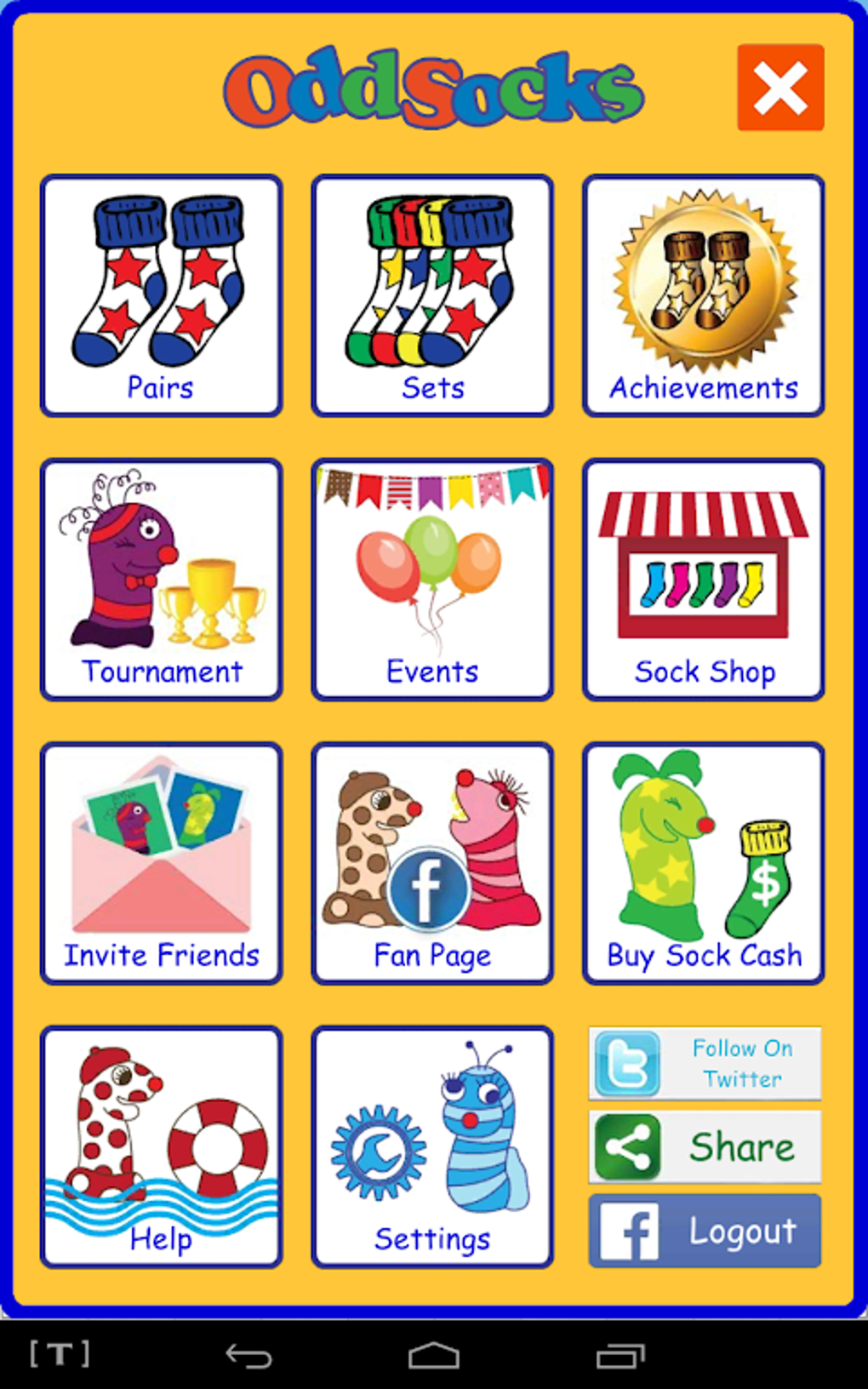
Task: Tap the Follow On Twitter button
Action: (705, 1063)
